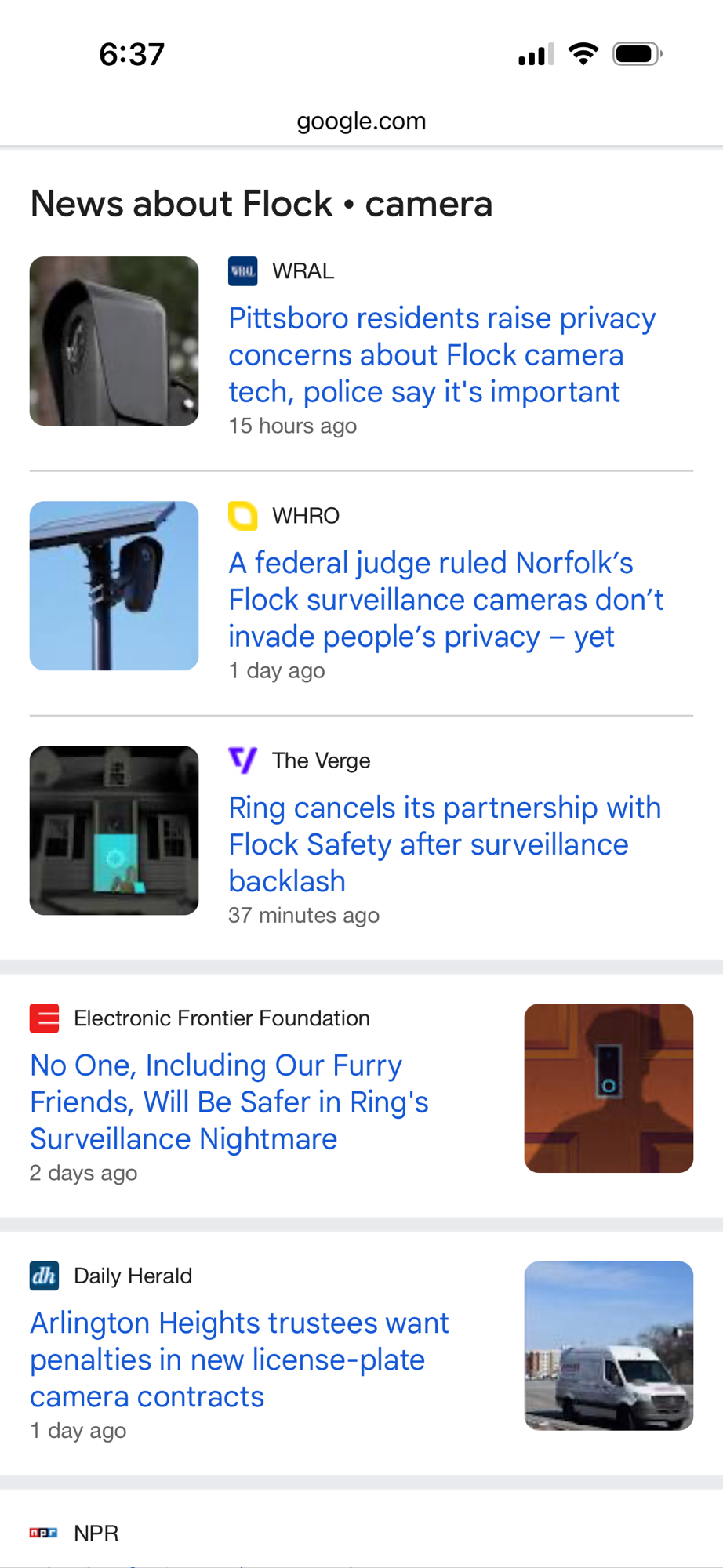Open the WHRO solar camera thumbnail

pyautogui.click(x=114, y=586)
